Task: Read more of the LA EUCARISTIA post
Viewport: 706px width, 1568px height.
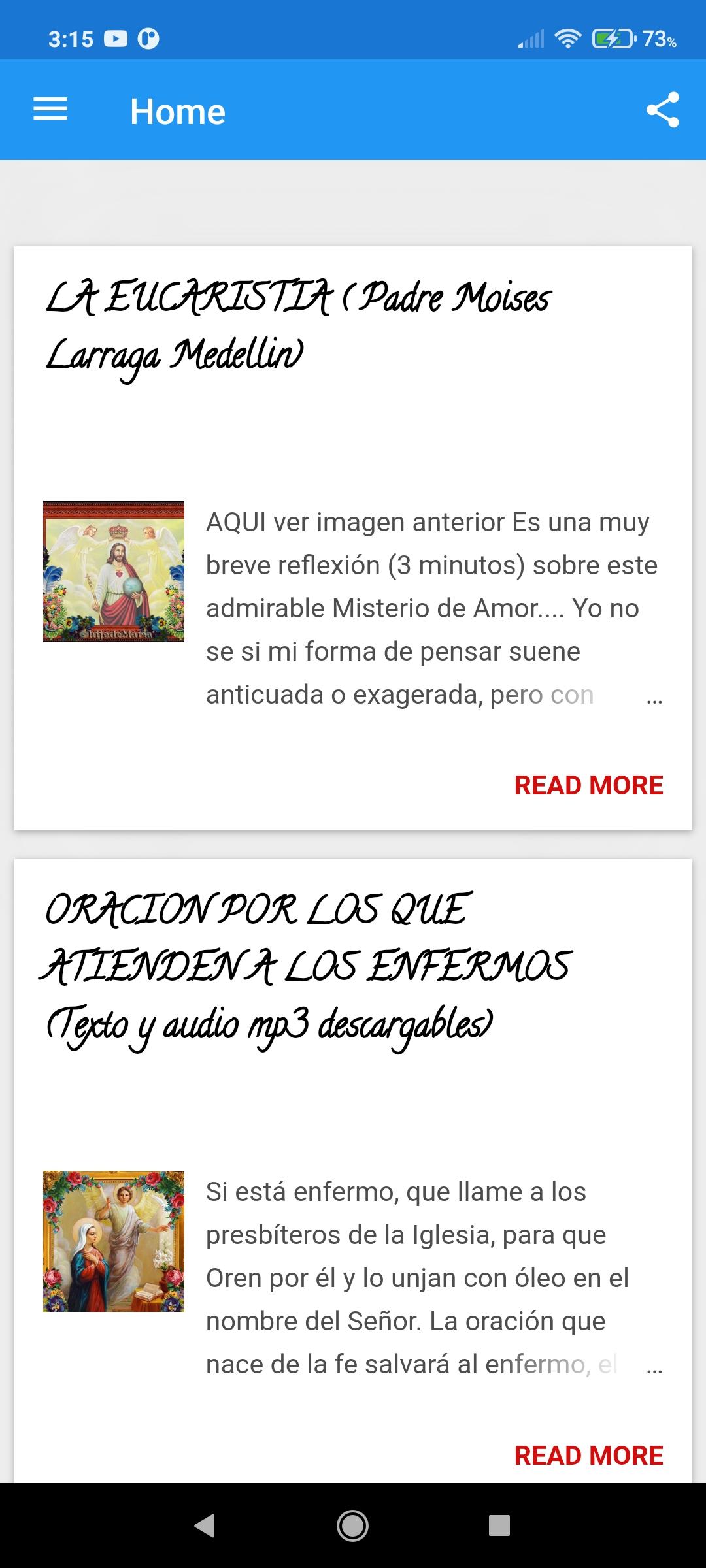Action: (588, 785)
